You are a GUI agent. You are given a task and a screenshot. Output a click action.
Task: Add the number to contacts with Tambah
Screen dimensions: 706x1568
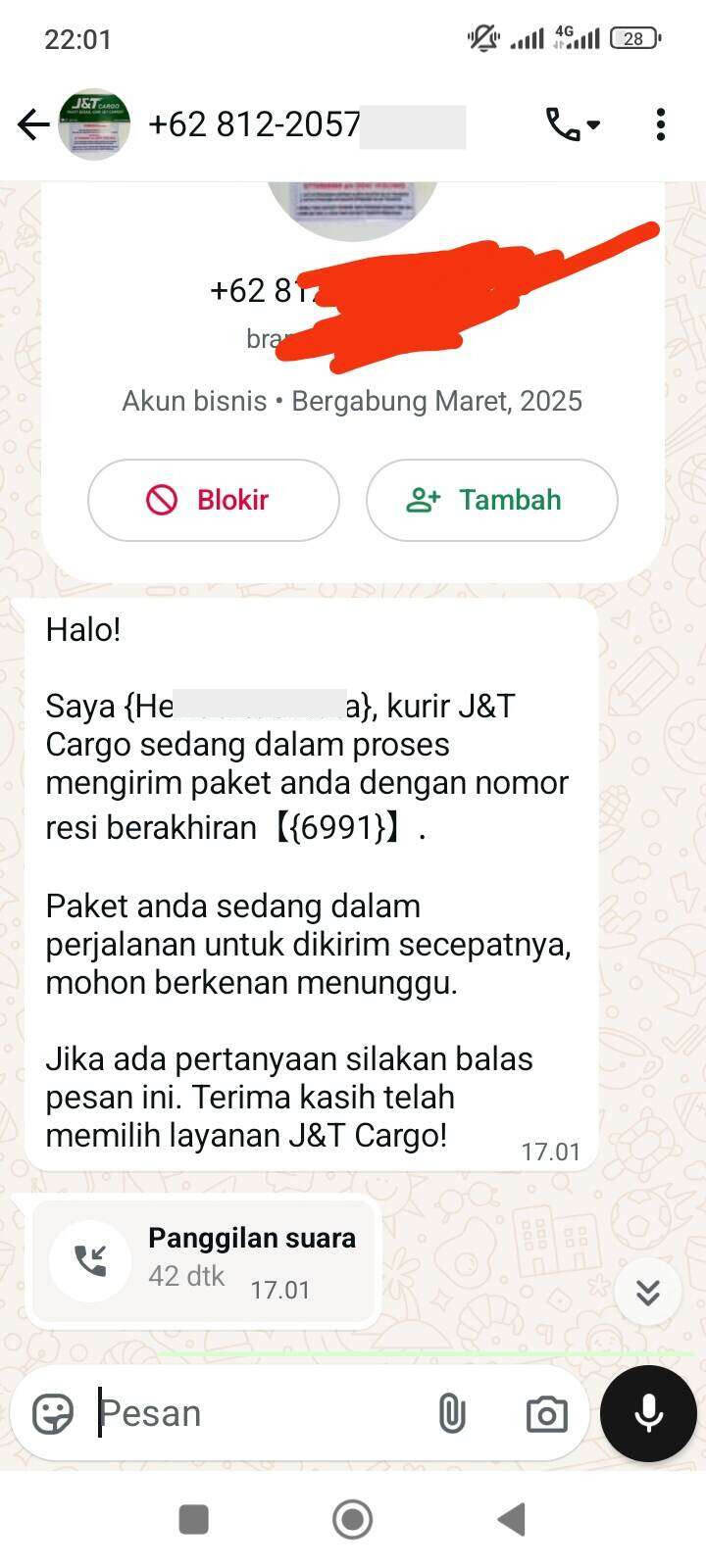(x=492, y=500)
